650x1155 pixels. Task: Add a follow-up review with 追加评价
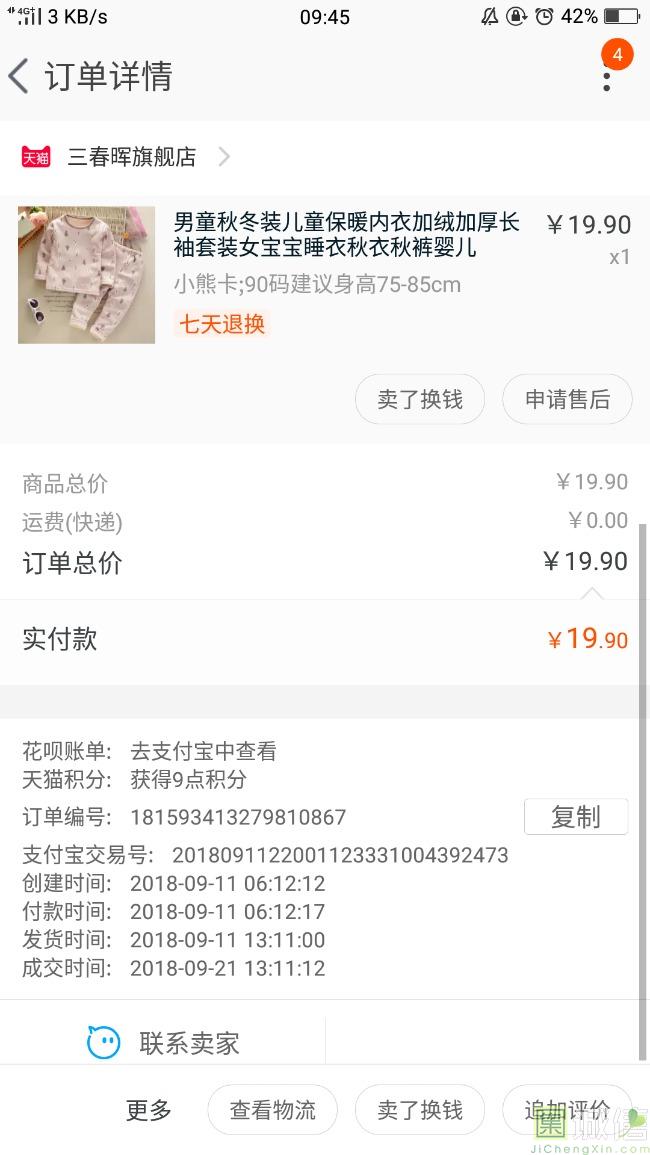pos(567,1110)
